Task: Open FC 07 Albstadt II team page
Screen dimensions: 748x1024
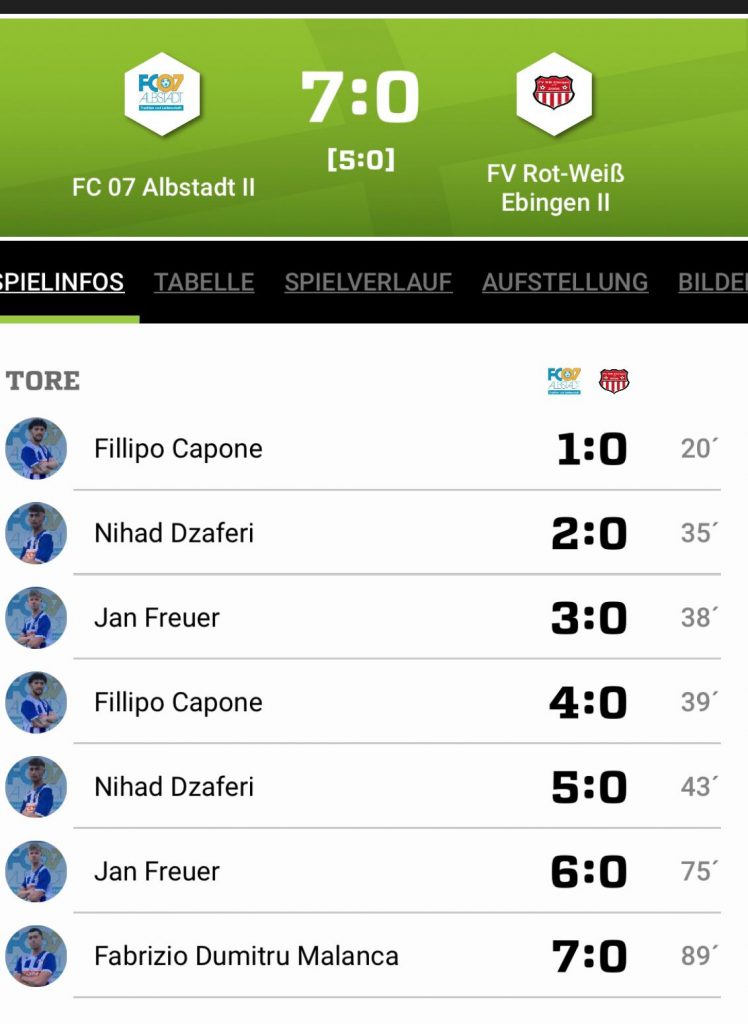Action: pyautogui.click(x=163, y=95)
